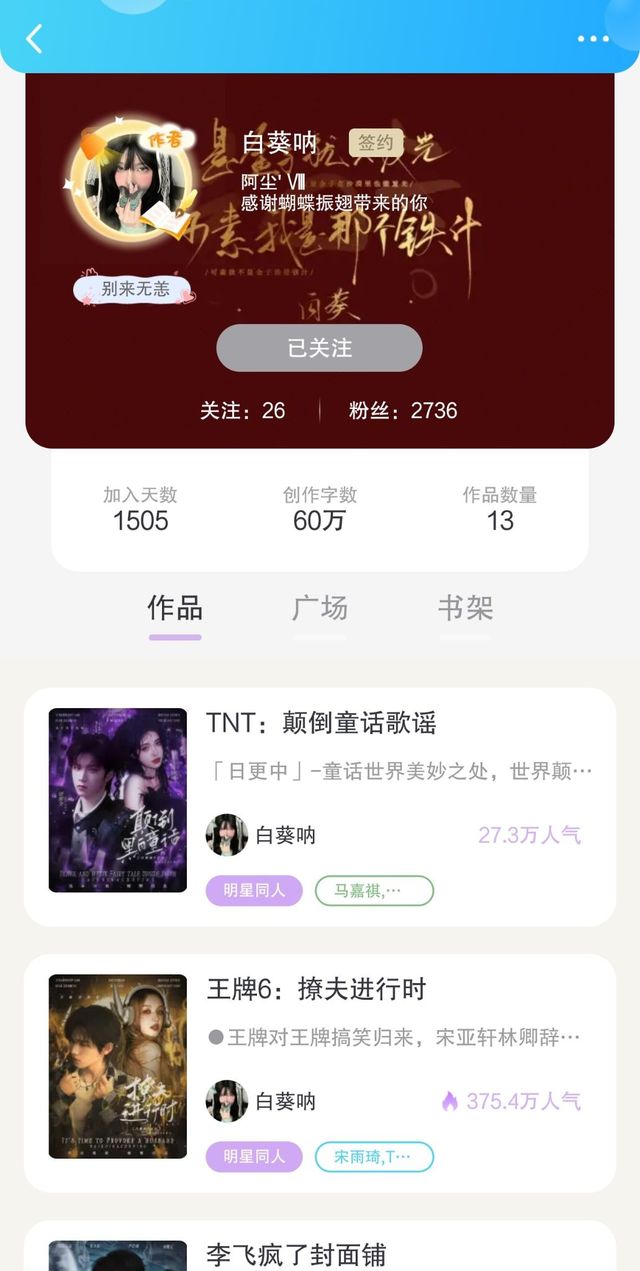
Task: View the 关注: 26 following list
Action: click(x=242, y=410)
